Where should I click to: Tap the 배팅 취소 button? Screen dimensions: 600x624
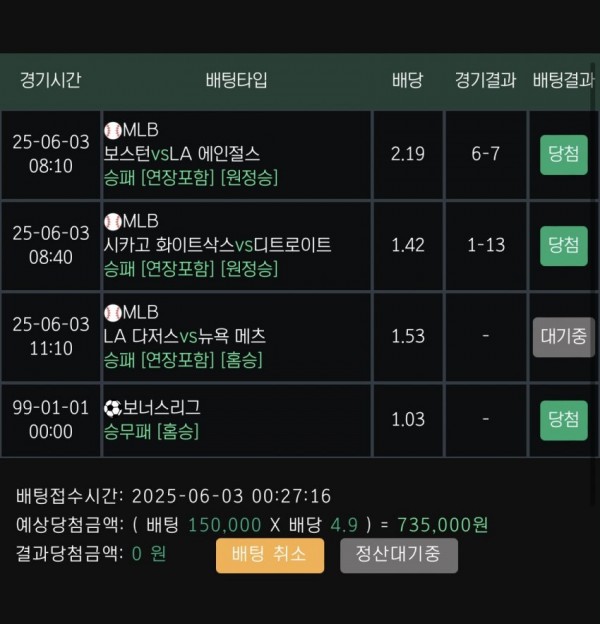coord(270,555)
